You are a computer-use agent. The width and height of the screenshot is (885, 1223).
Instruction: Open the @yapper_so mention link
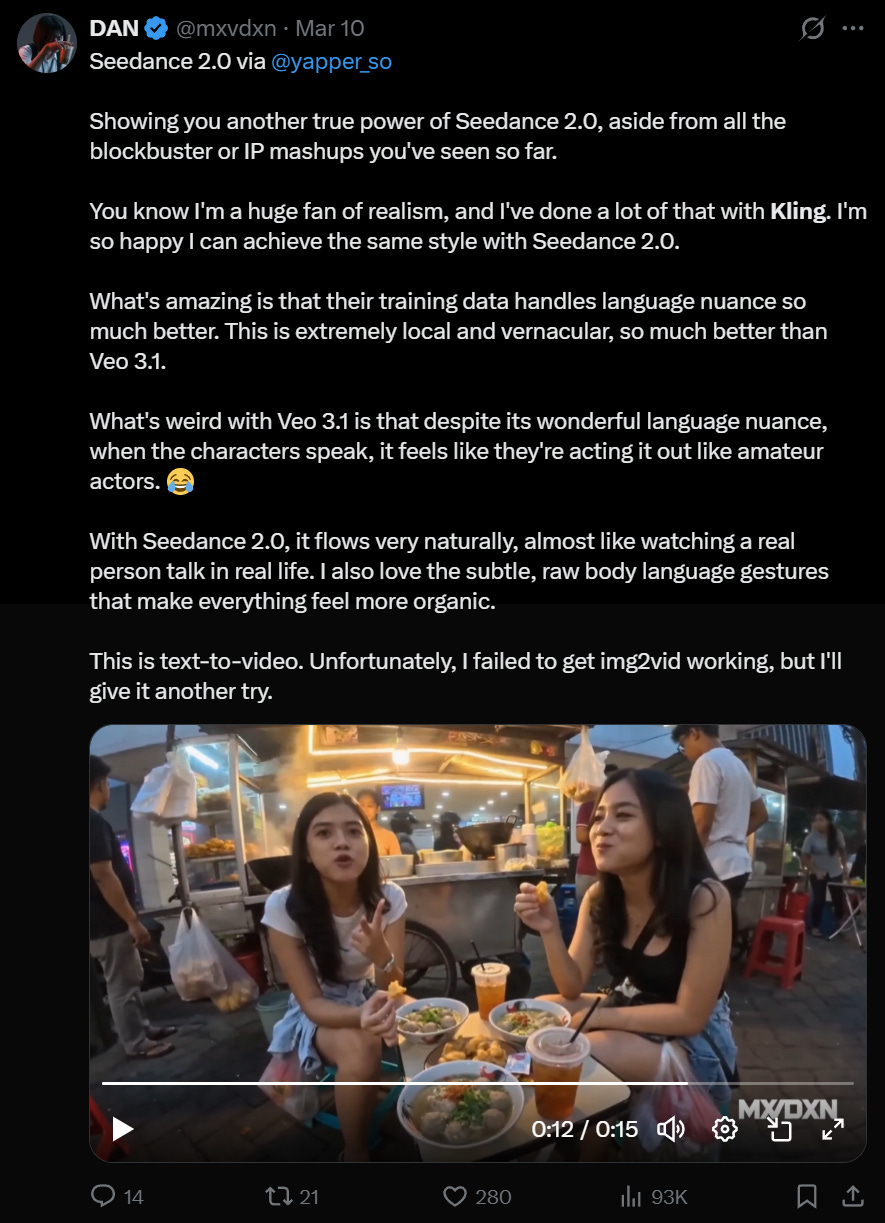coord(331,61)
